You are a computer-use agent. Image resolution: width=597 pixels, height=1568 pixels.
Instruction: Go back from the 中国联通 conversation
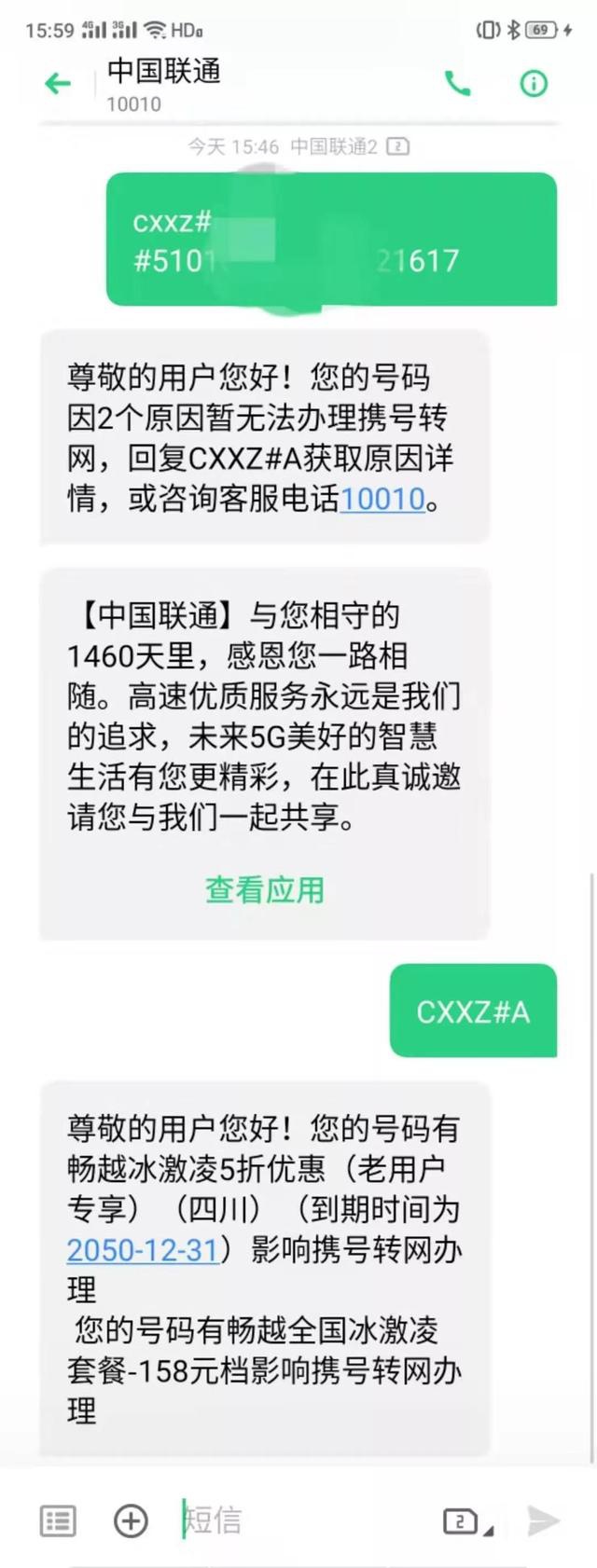pyautogui.click(x=58, y=84)
